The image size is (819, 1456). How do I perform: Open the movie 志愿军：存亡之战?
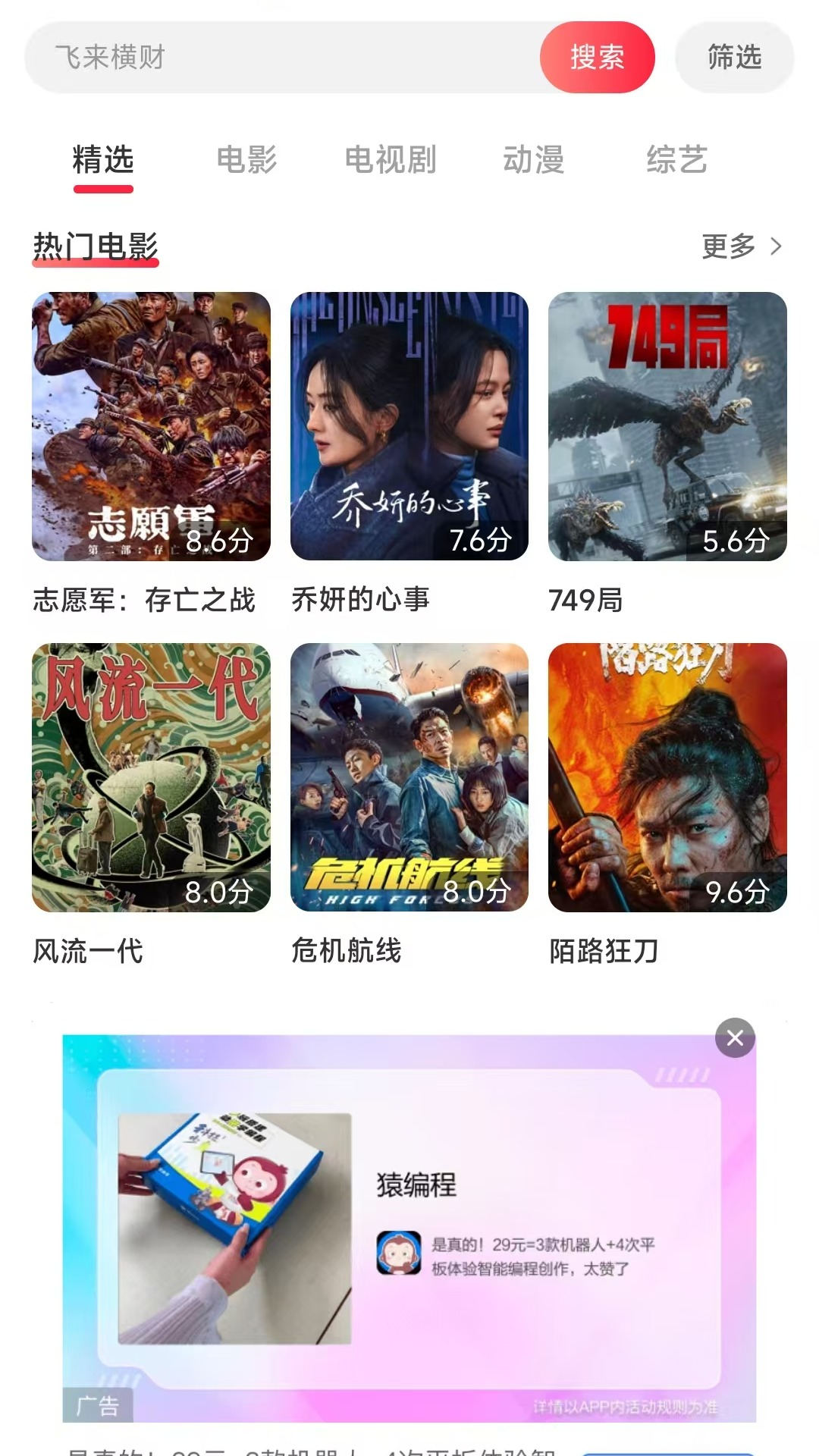(x=151, y=426)
